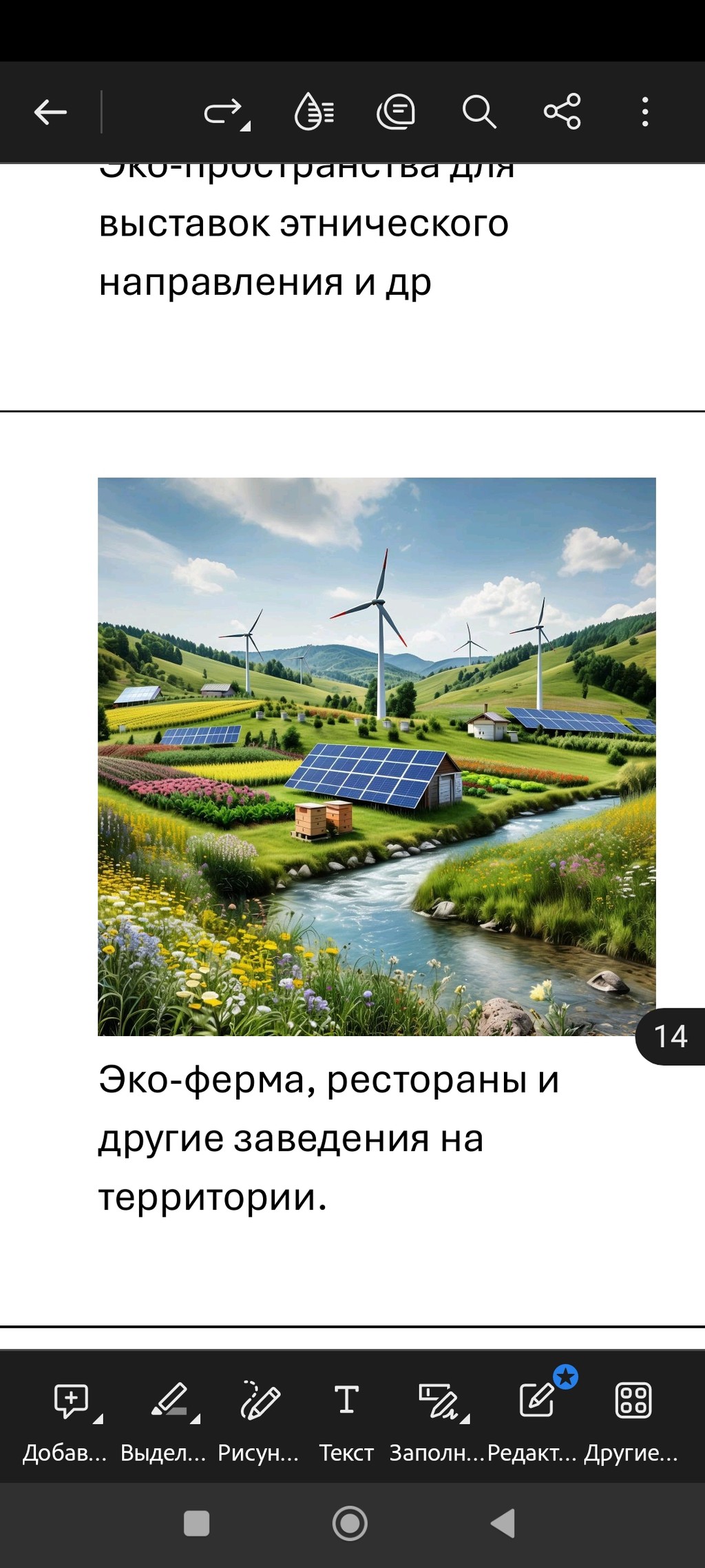Open recent apps via square button

point(197,1523)
